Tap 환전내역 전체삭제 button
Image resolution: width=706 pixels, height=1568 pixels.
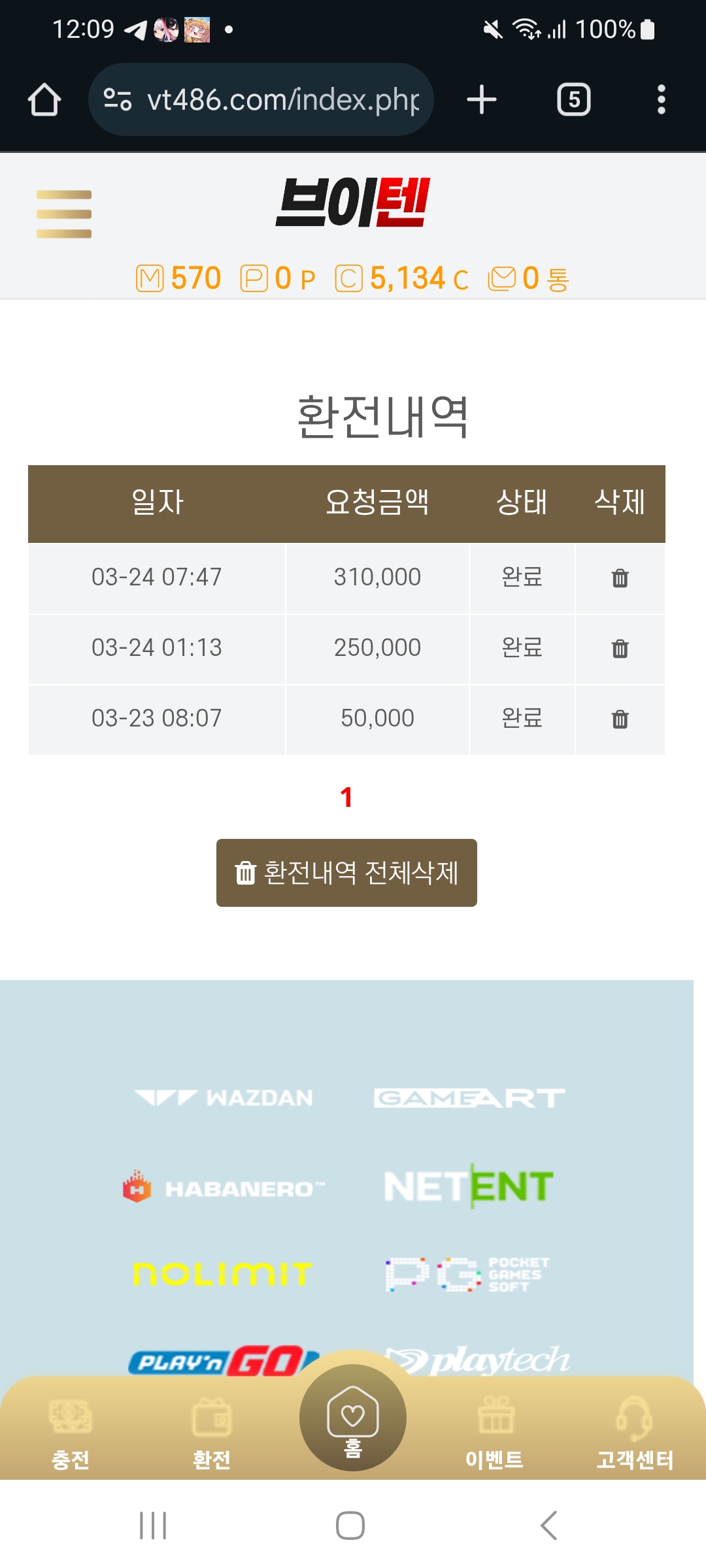point(346,873)
